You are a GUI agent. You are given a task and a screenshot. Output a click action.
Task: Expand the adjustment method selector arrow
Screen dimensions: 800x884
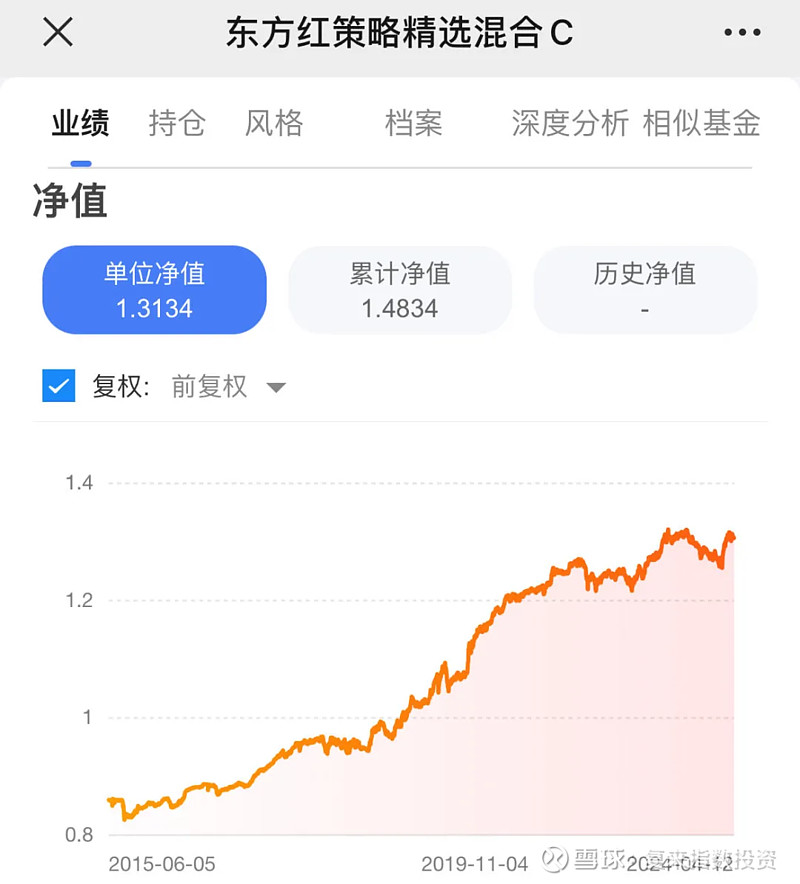coord(276,387)
